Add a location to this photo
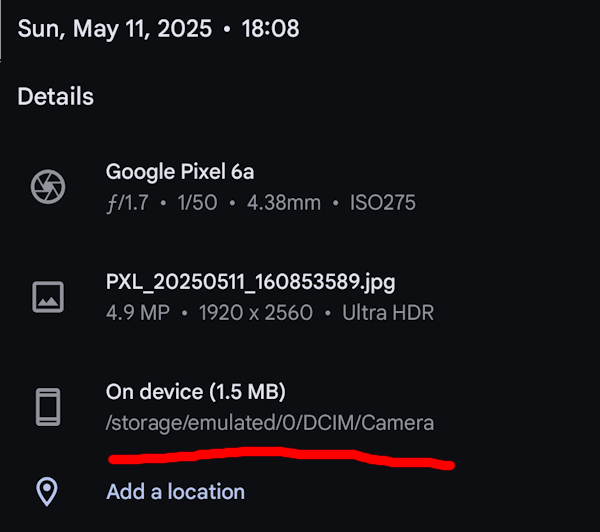 point(175,492)
